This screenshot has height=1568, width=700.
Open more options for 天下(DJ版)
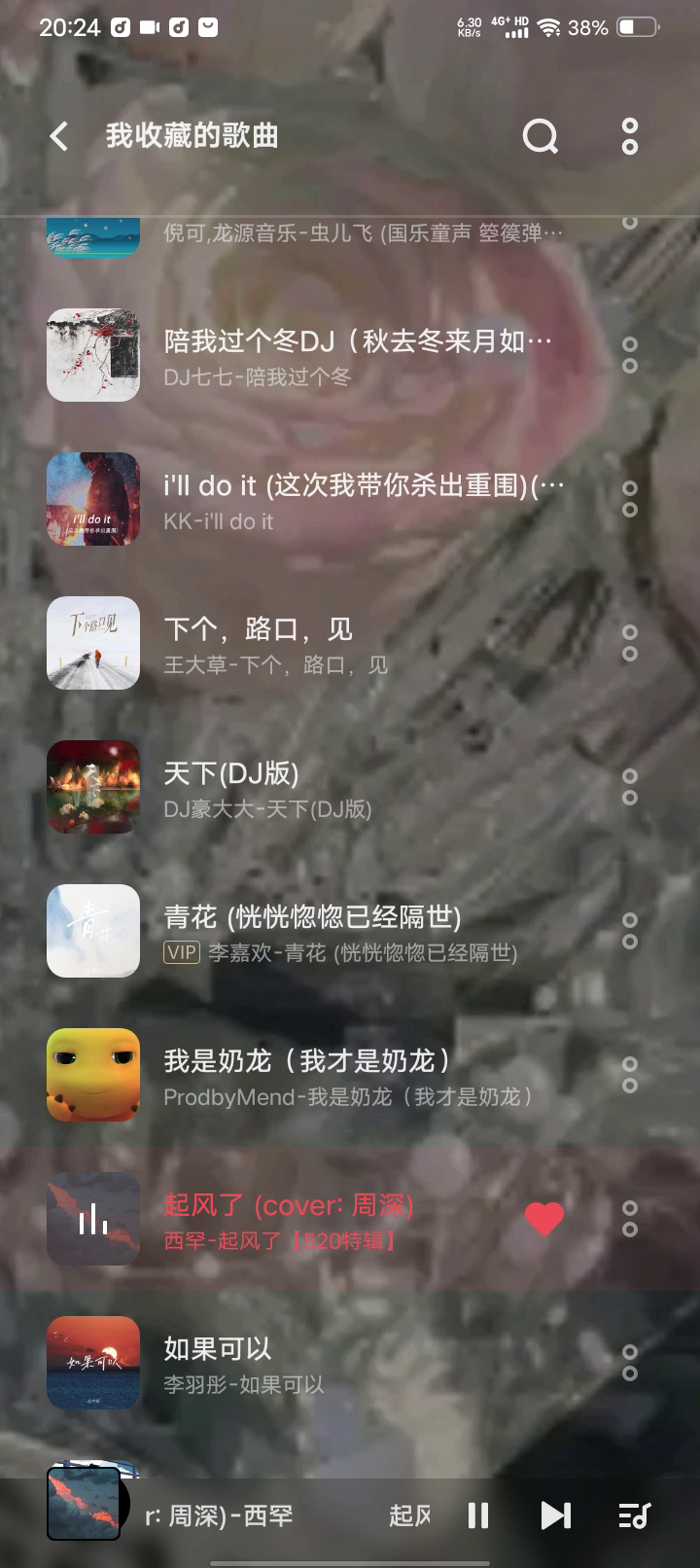click(x=630, y=787)
